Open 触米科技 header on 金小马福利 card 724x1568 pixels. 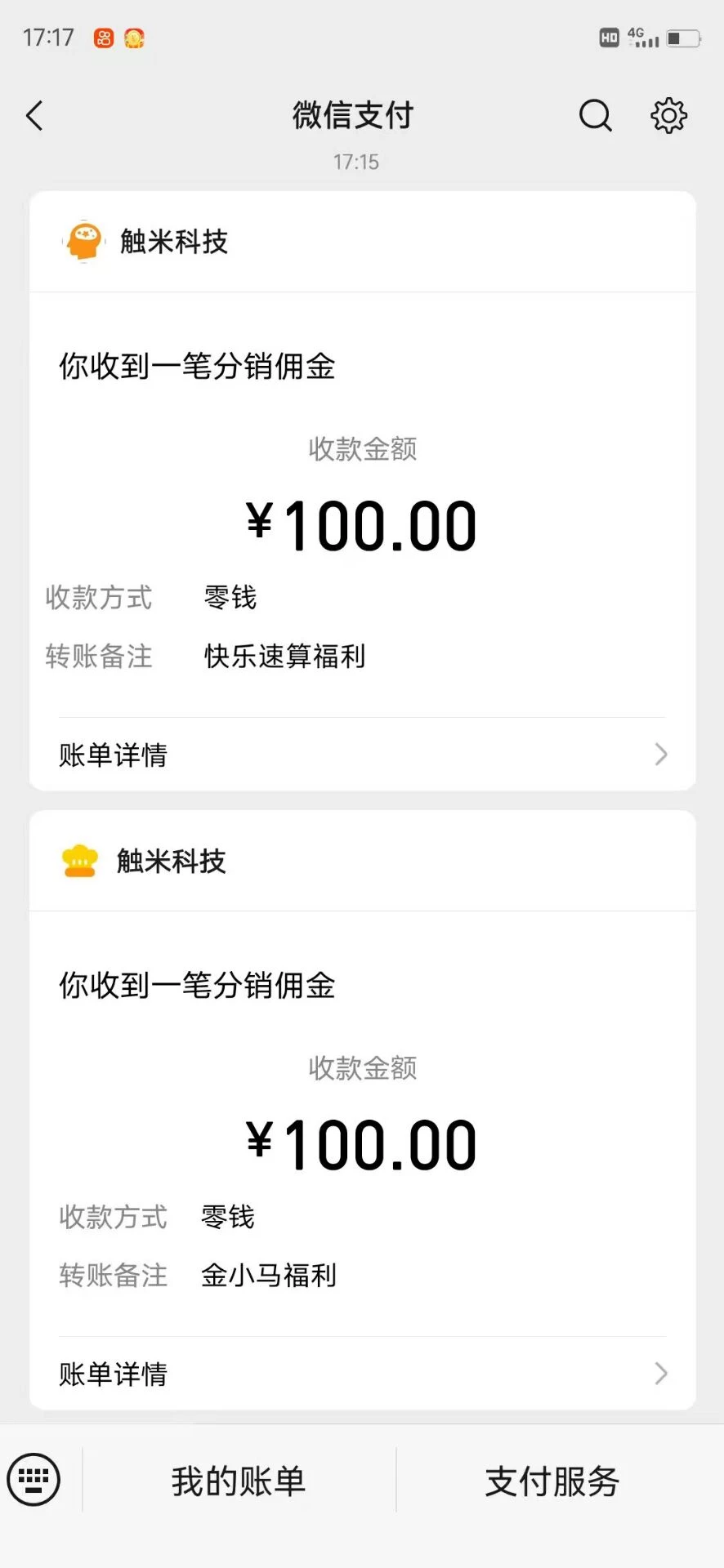tap(170, 861)
